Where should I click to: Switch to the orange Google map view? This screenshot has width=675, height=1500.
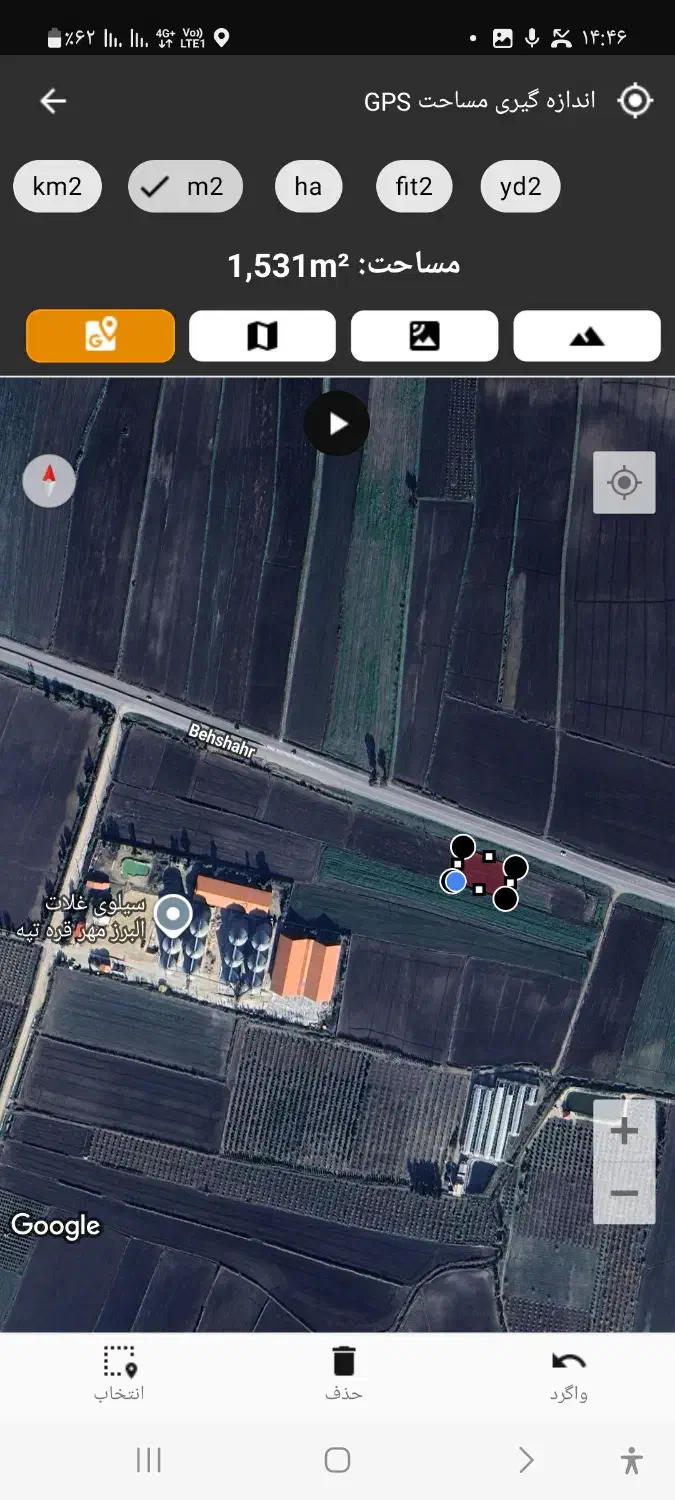click(x=100, y=336)
